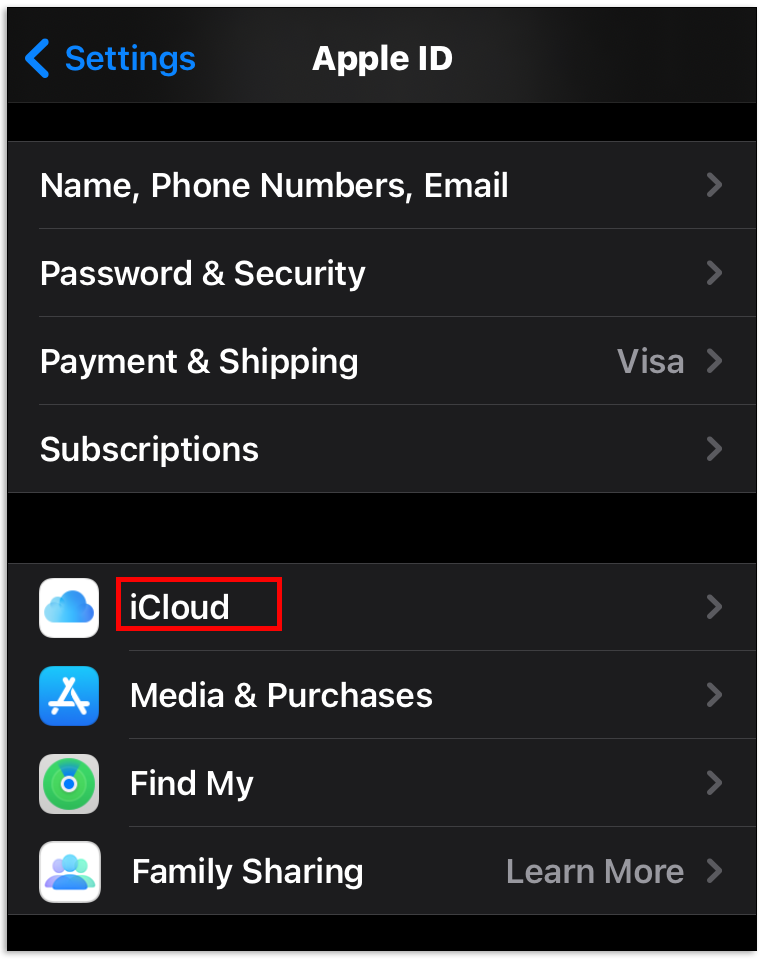This screenshot has width=765, height=959.
Task: View Subscriptions
Action: [x=150, y=450]
